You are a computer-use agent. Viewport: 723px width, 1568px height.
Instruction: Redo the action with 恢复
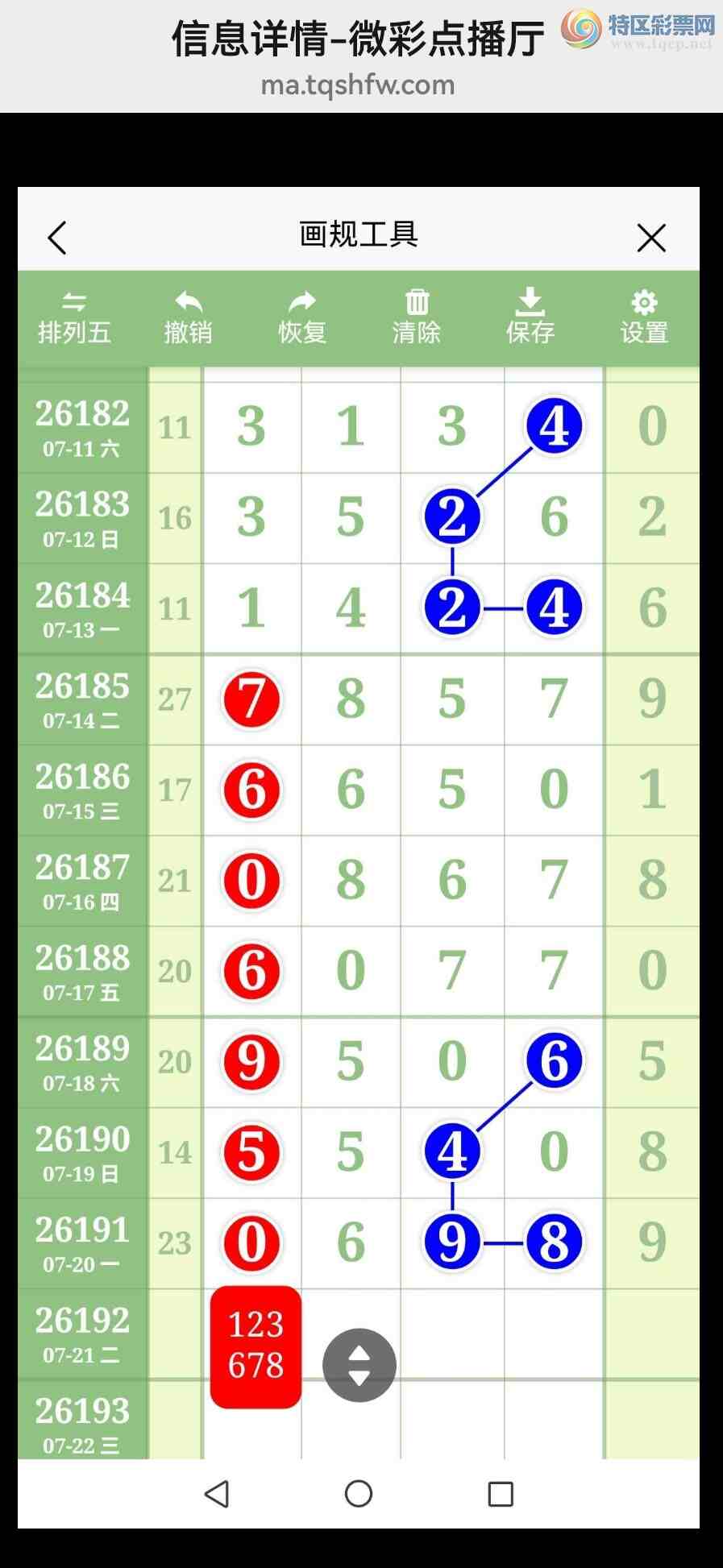point(302,318)
